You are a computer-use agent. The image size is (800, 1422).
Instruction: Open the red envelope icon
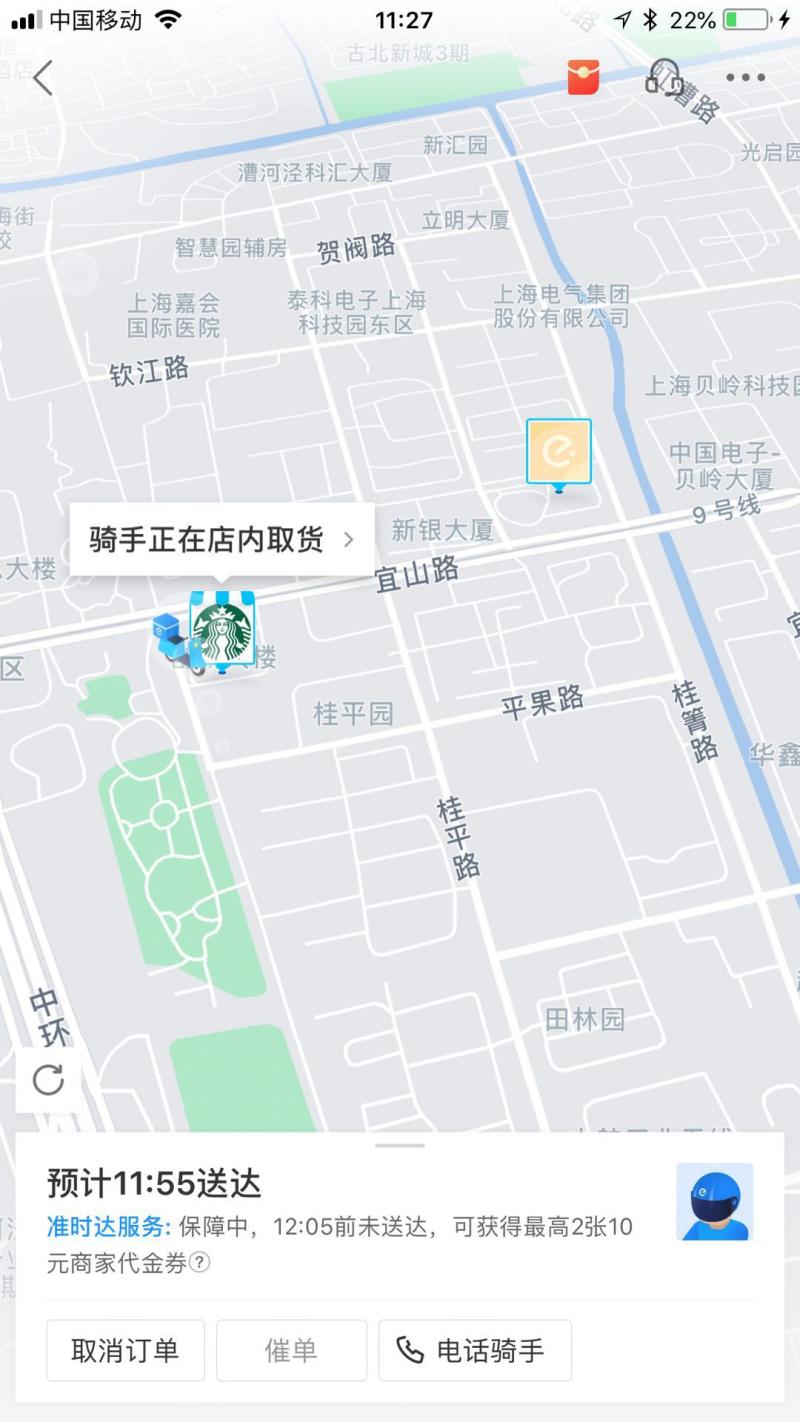(583, 77)
